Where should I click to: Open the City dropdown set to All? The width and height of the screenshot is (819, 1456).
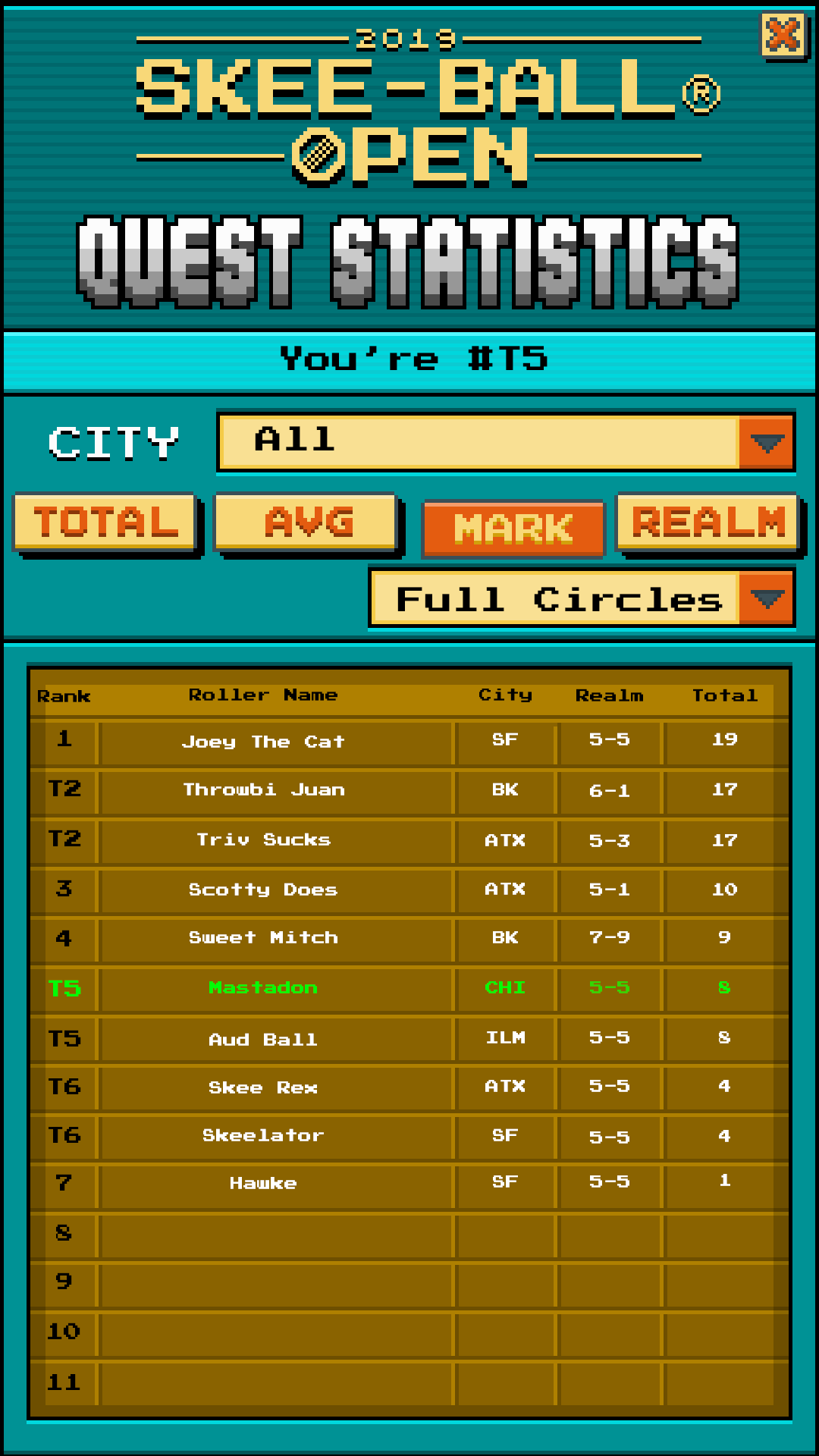tap(506, 442)
